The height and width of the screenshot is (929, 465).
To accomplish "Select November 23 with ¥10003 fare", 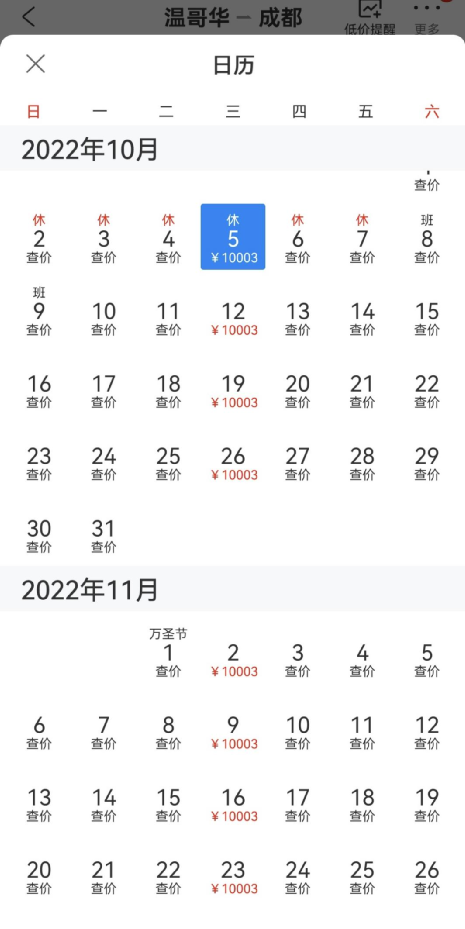I will (x=233, y=877).
